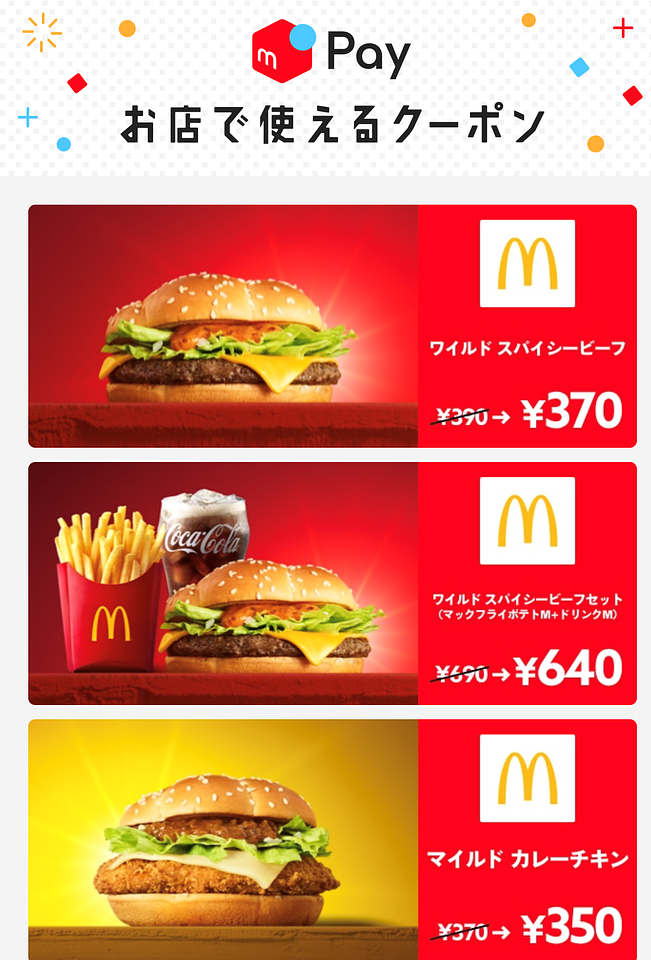View the マイルド カレーチキン ¥350 coupon
Viewport: 651px width, 960px height.
coord(332,838)
